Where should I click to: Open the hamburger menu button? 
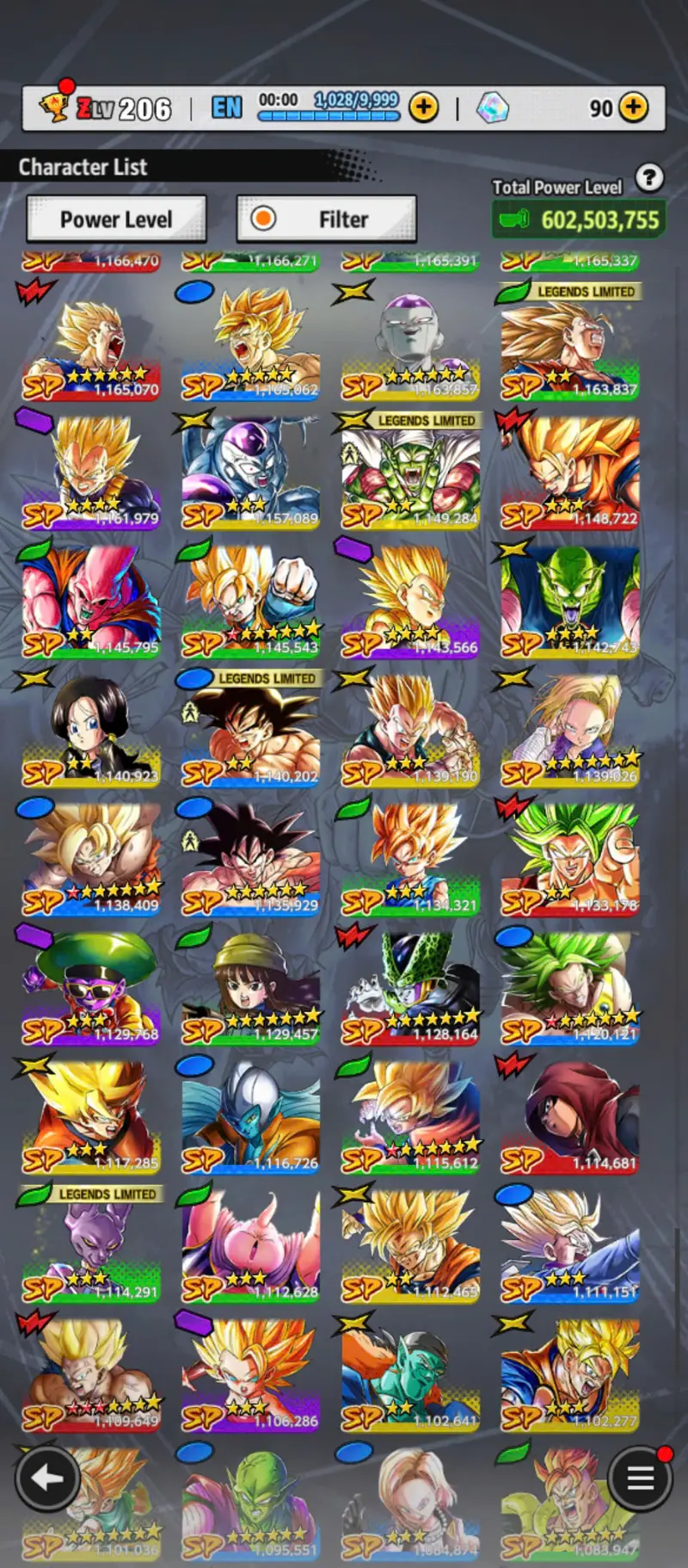coord(640,1478)
